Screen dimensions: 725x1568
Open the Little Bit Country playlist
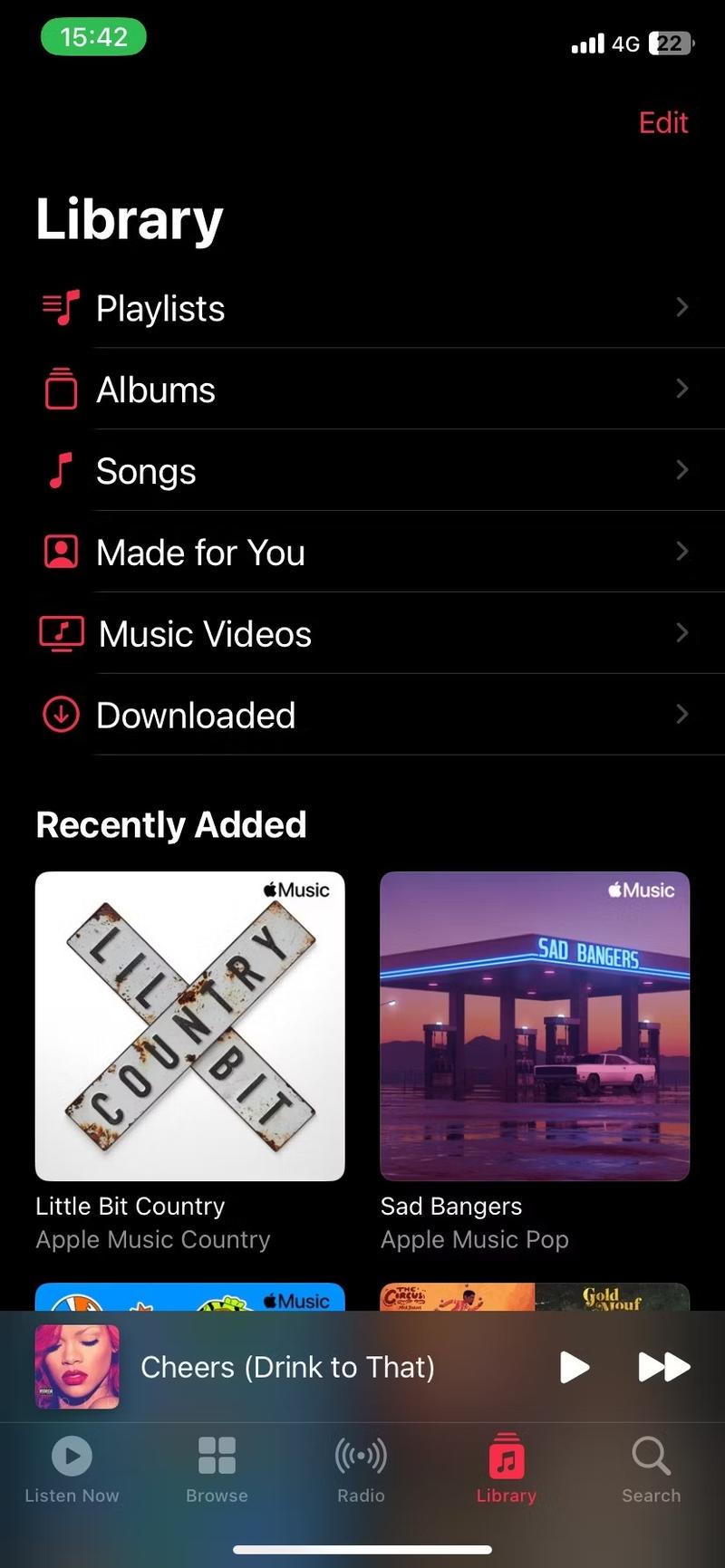[189, 1026]
